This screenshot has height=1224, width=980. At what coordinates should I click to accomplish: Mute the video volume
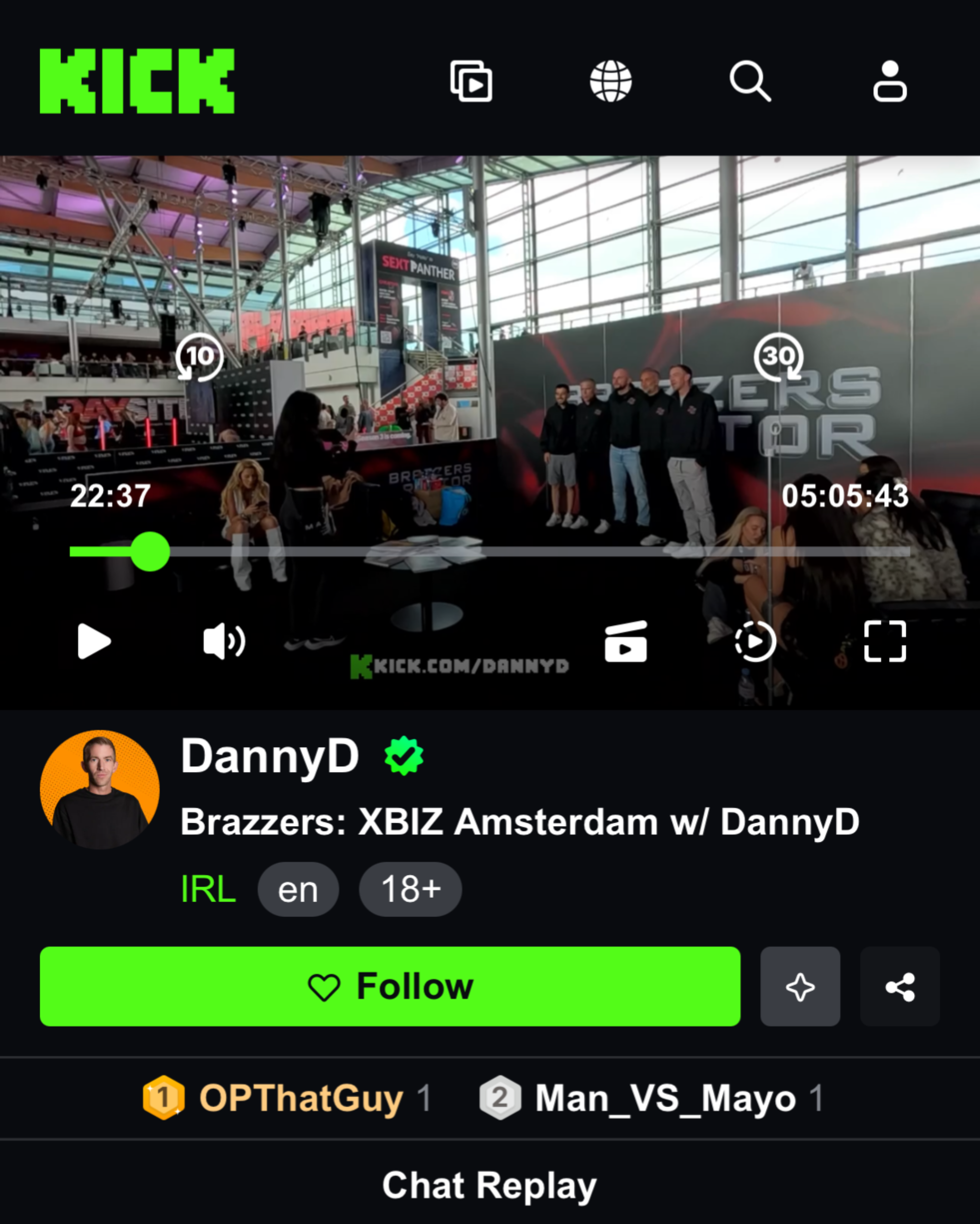pos(224,642)
